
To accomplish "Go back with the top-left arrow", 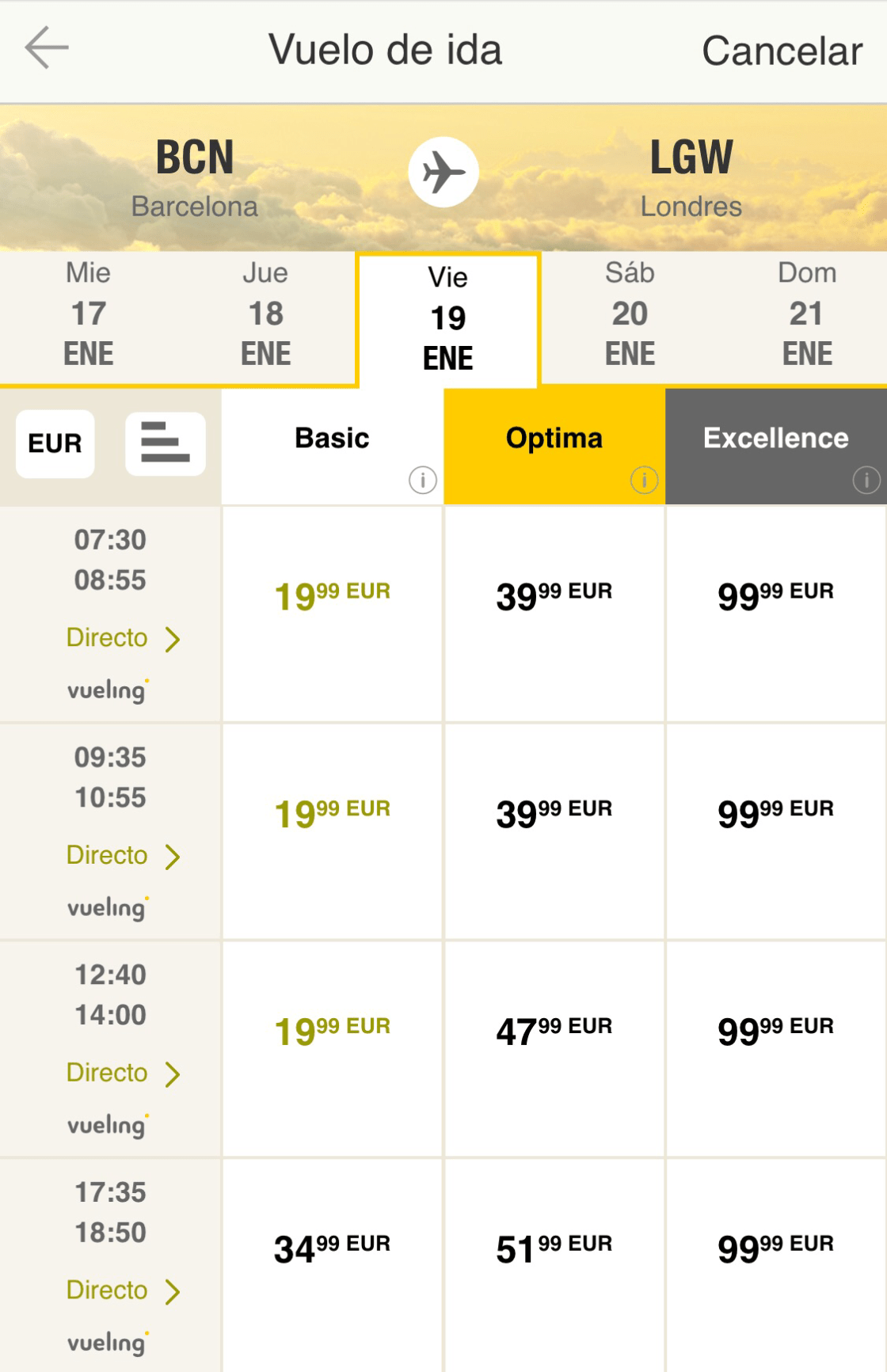I will pyautogui.click(x=47, y=48).
